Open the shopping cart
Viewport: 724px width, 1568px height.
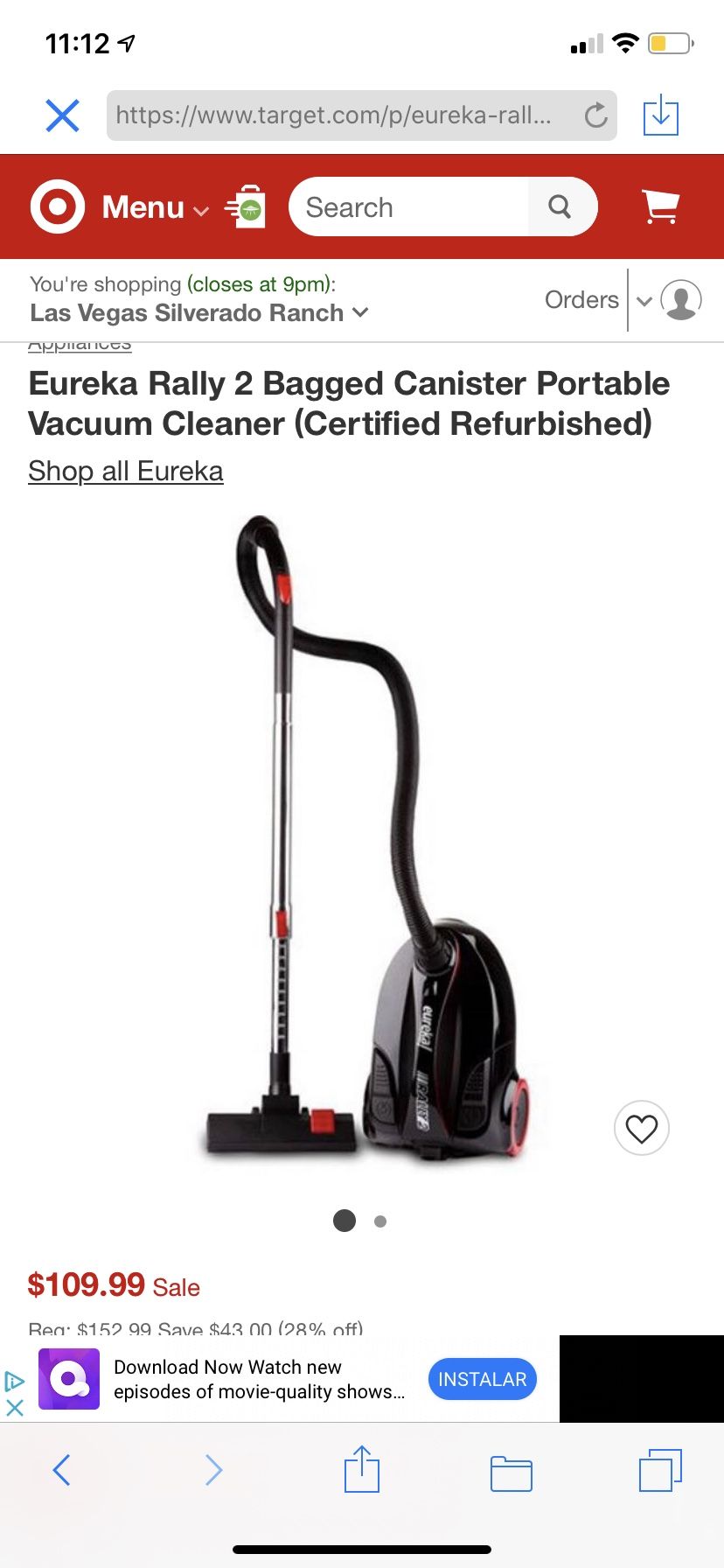tap(660, 206)
